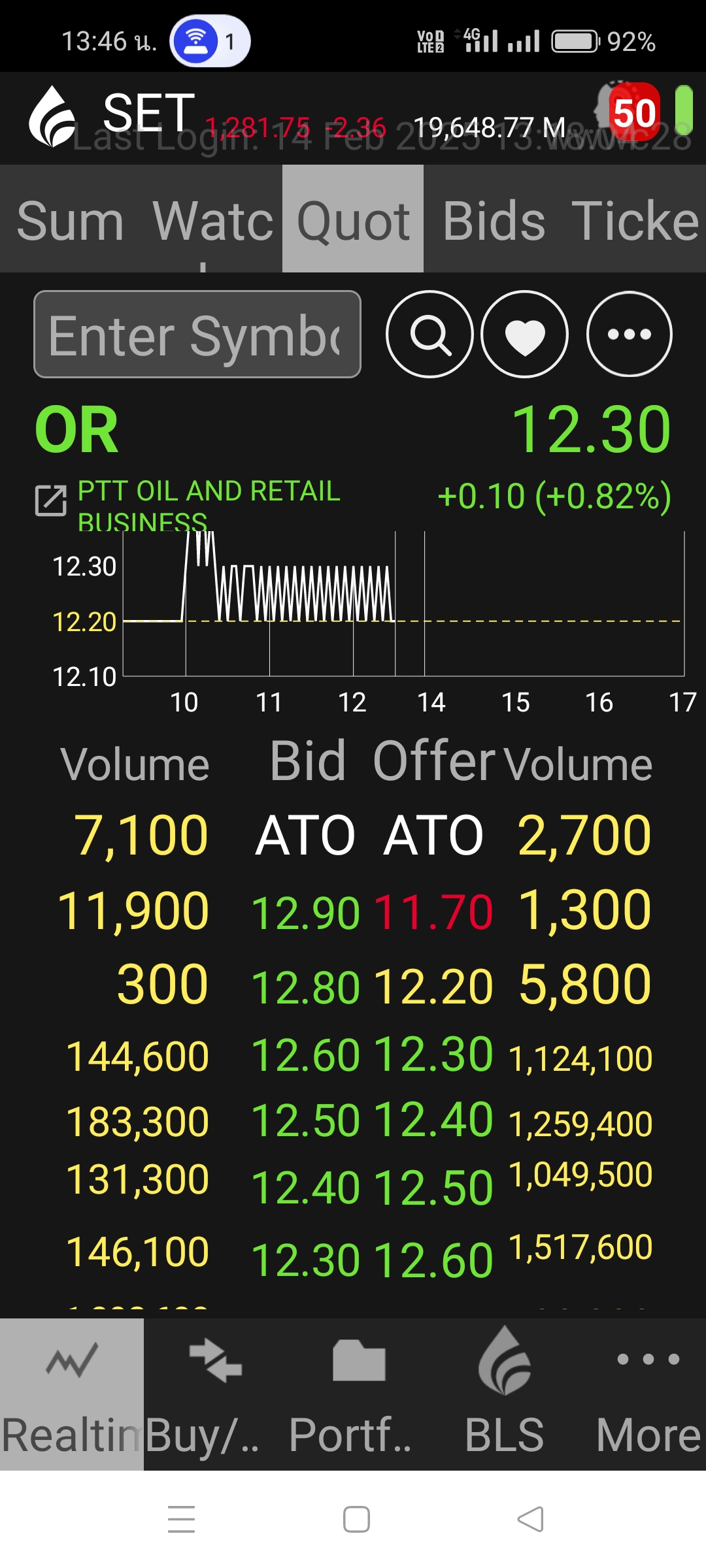Open the three-dots options circle
Viewport: 706px width, 1568px height.
tap(629, 334)
